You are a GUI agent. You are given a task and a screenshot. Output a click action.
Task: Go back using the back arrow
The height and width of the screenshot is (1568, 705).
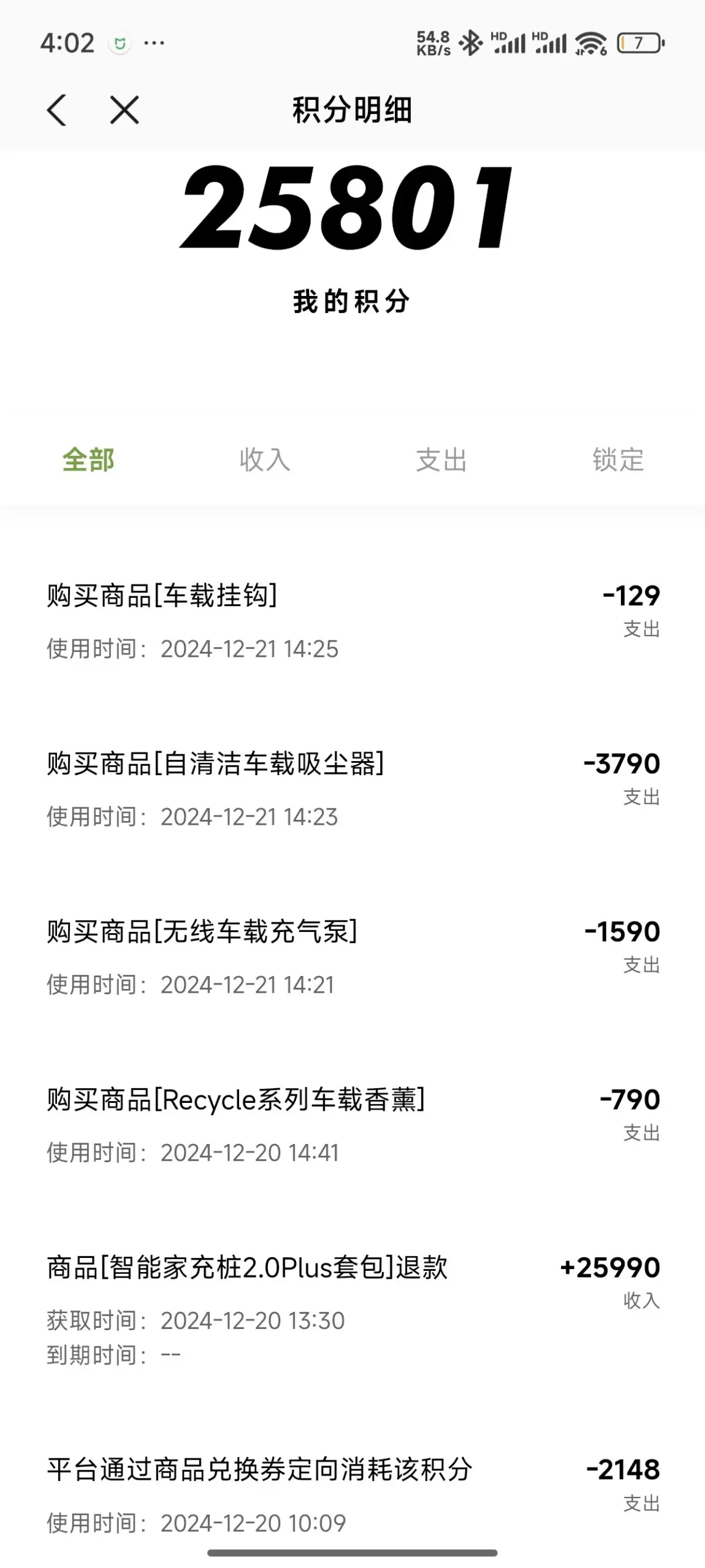[56, 110]
